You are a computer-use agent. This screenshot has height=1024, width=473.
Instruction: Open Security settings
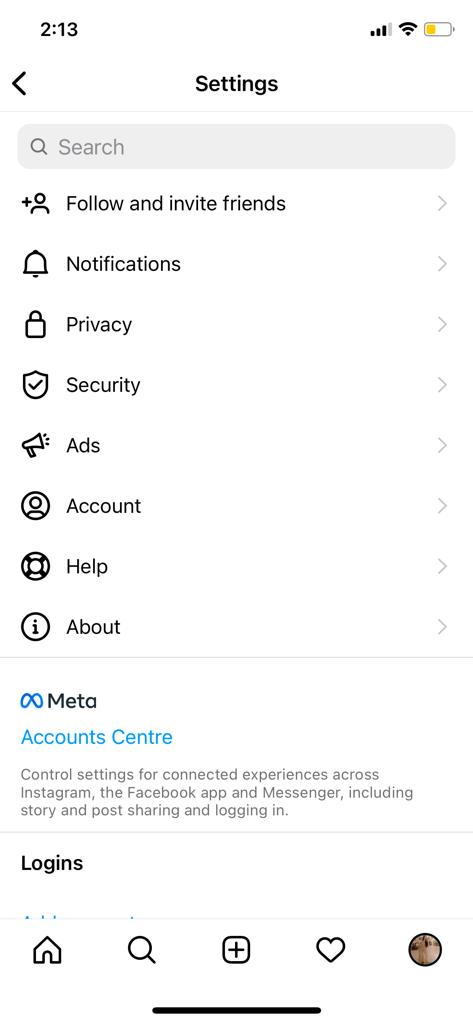click(236, 385)
